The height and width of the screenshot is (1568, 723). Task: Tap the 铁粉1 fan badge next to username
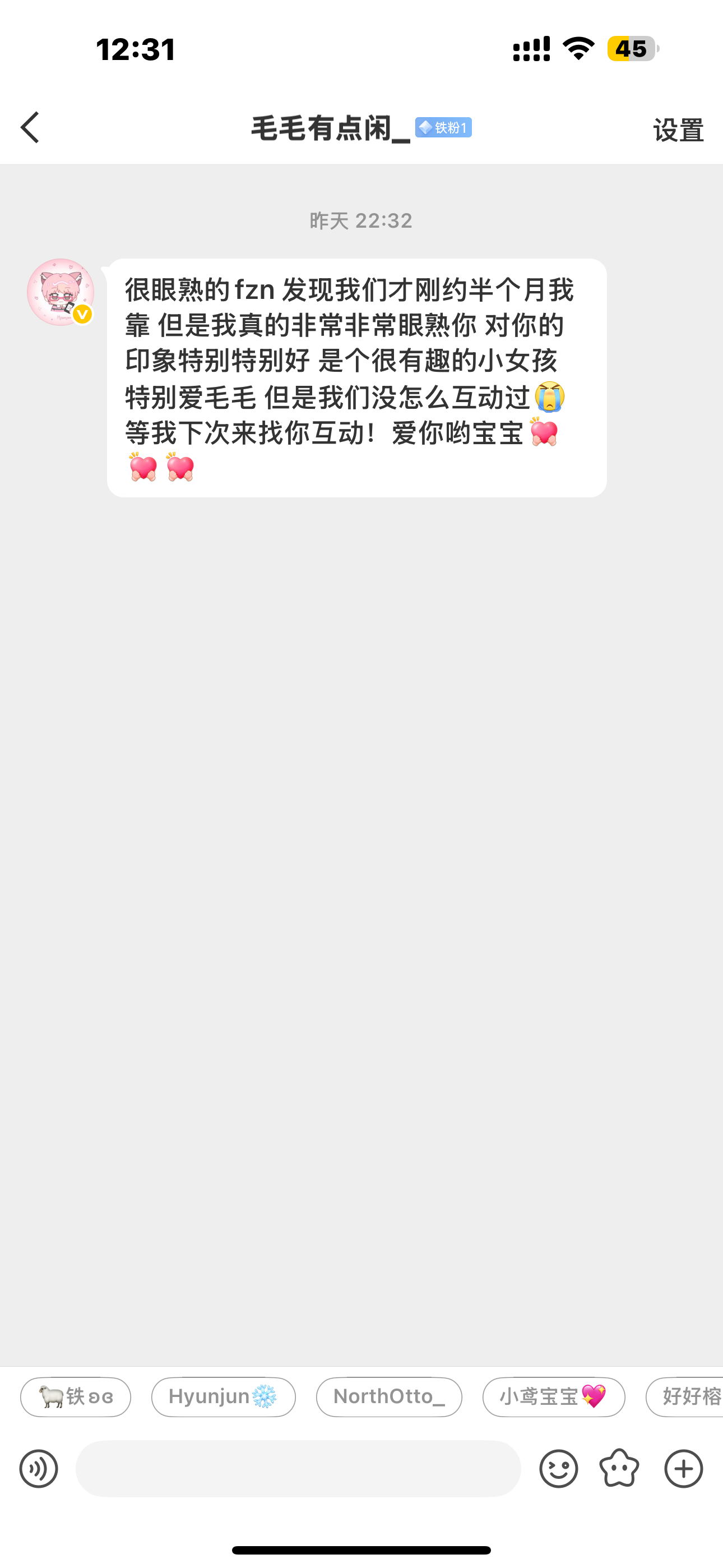click(444, 128)
